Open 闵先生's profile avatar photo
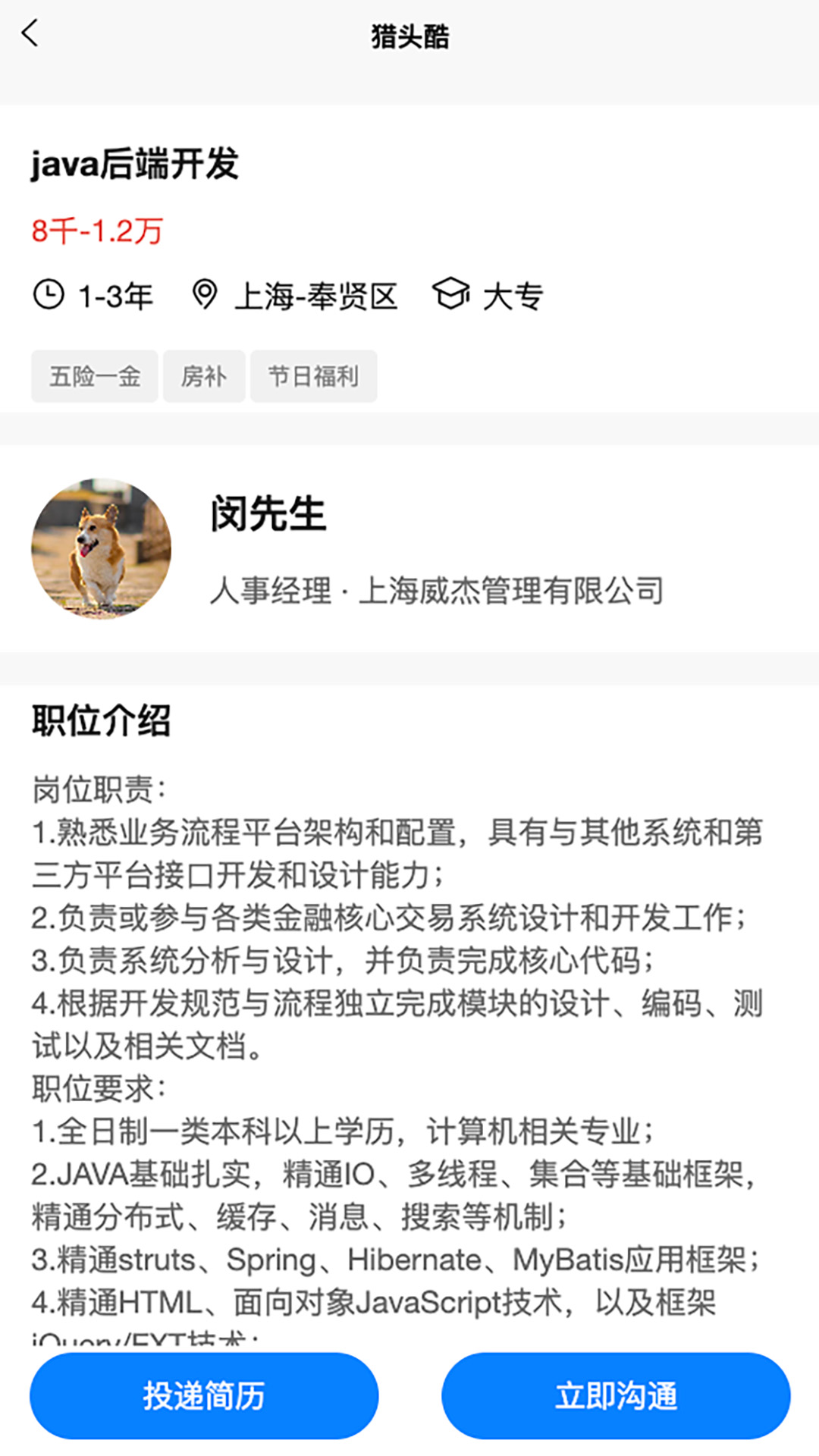819x1456 pixels. [x=102, y=548]
